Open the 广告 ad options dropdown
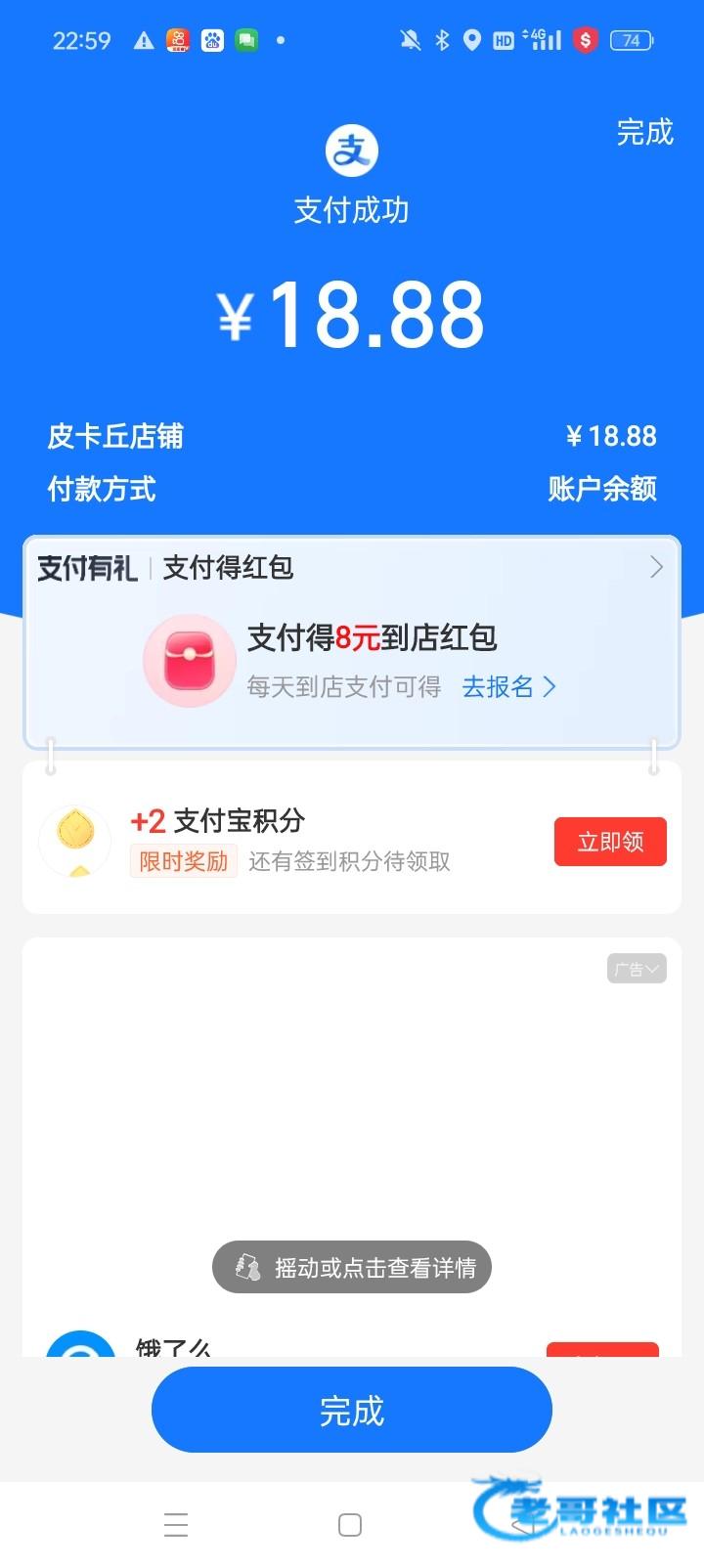Screen dimensions: 704x1568 coord(637,969)
